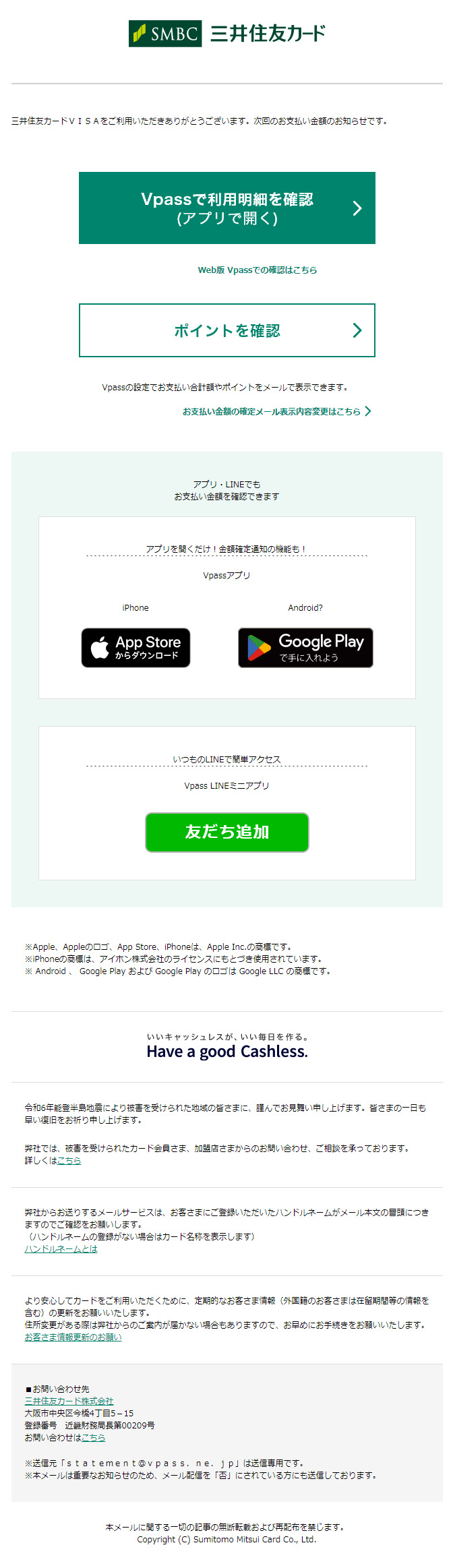Open こちら link for earthquake support details
This screenshot has height=1568, width=453.
click(x=69, y=1160)
